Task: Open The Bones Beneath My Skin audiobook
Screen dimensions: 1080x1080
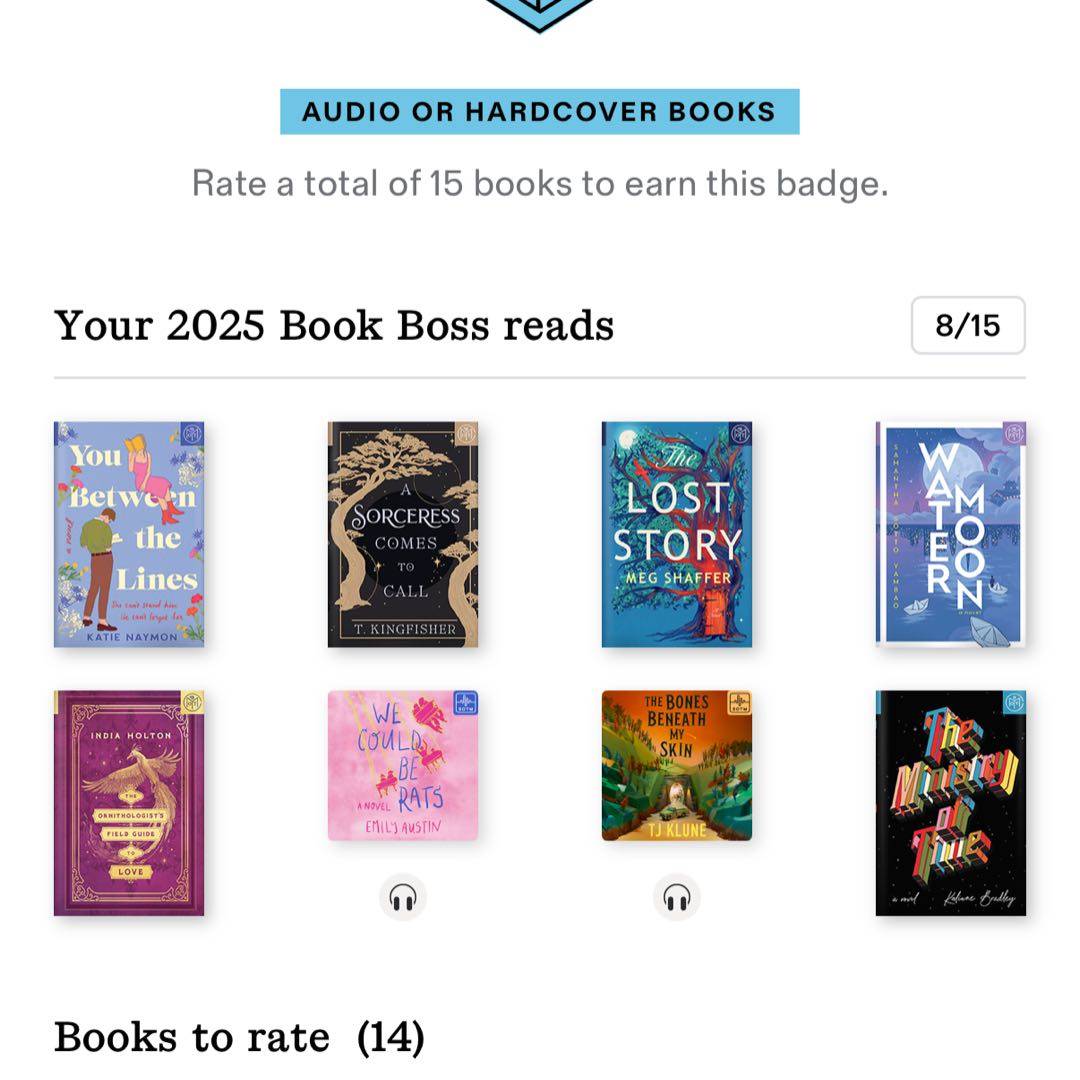Action: click(x=677, y=765)
